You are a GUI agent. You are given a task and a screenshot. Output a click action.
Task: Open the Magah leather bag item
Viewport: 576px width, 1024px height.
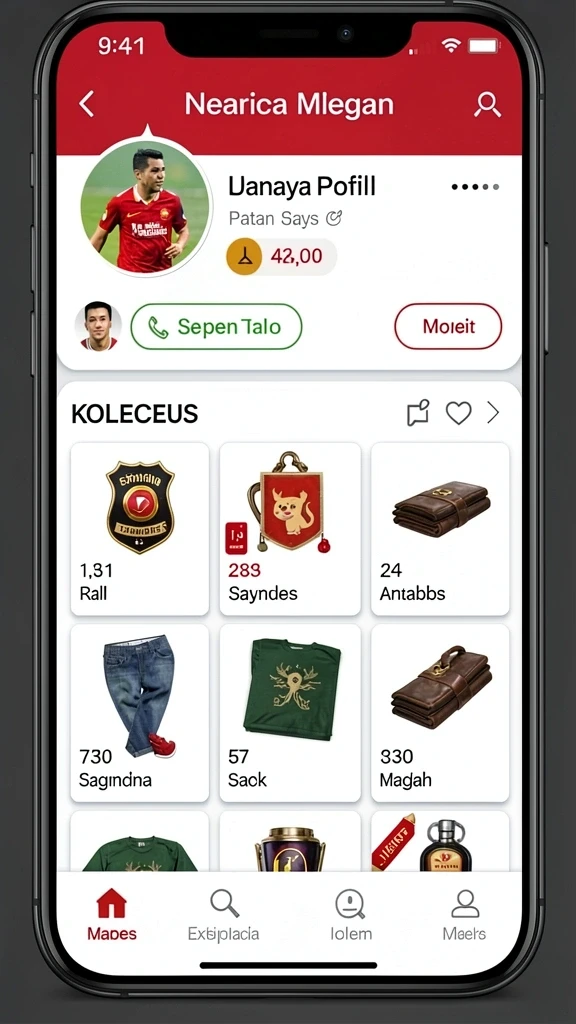pyautogui.click(x=440, y=712)
